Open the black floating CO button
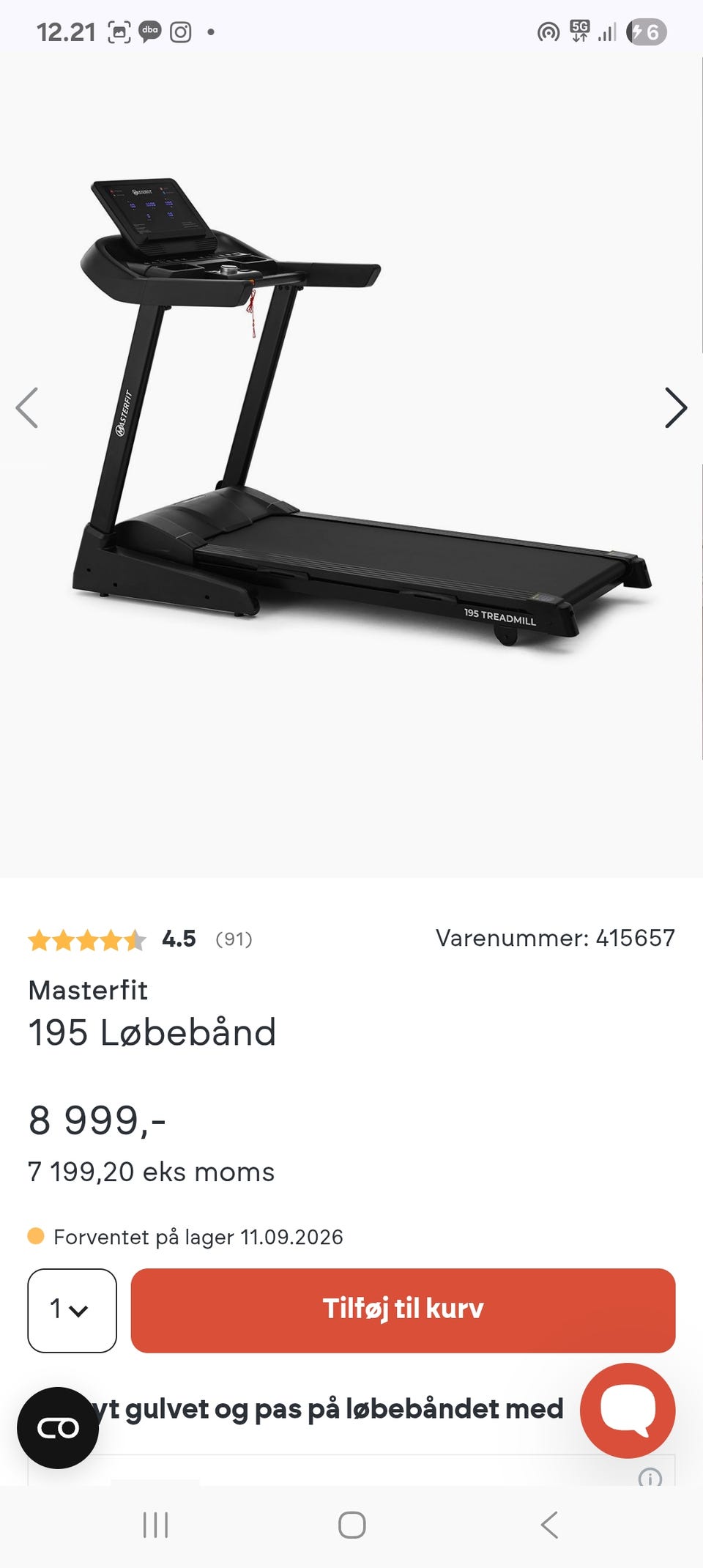This screenshot has height=1568, width=703. coord(58,1427)
